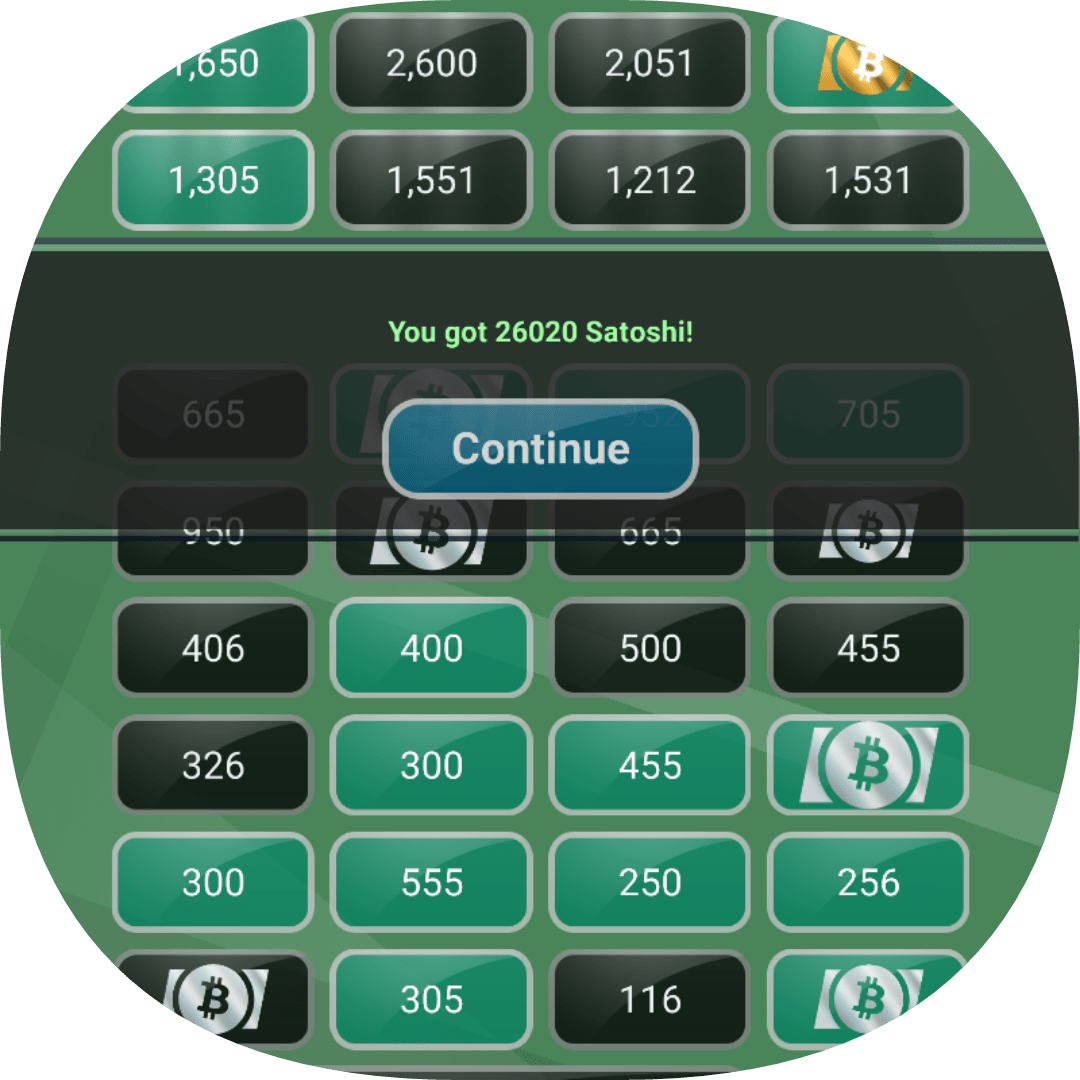The width and height of the screenshot is (1080, 1080).
Task: Choose the 116 tile
Action: [x=650, y=999]
